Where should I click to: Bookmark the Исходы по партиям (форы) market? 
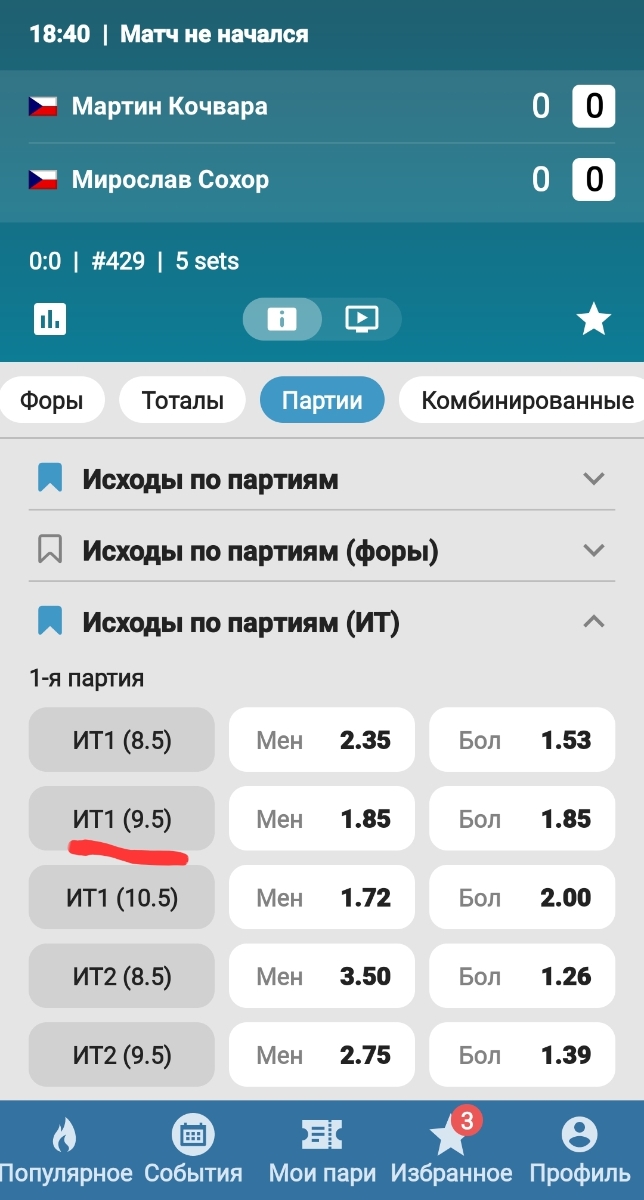(x=49, y=550)
